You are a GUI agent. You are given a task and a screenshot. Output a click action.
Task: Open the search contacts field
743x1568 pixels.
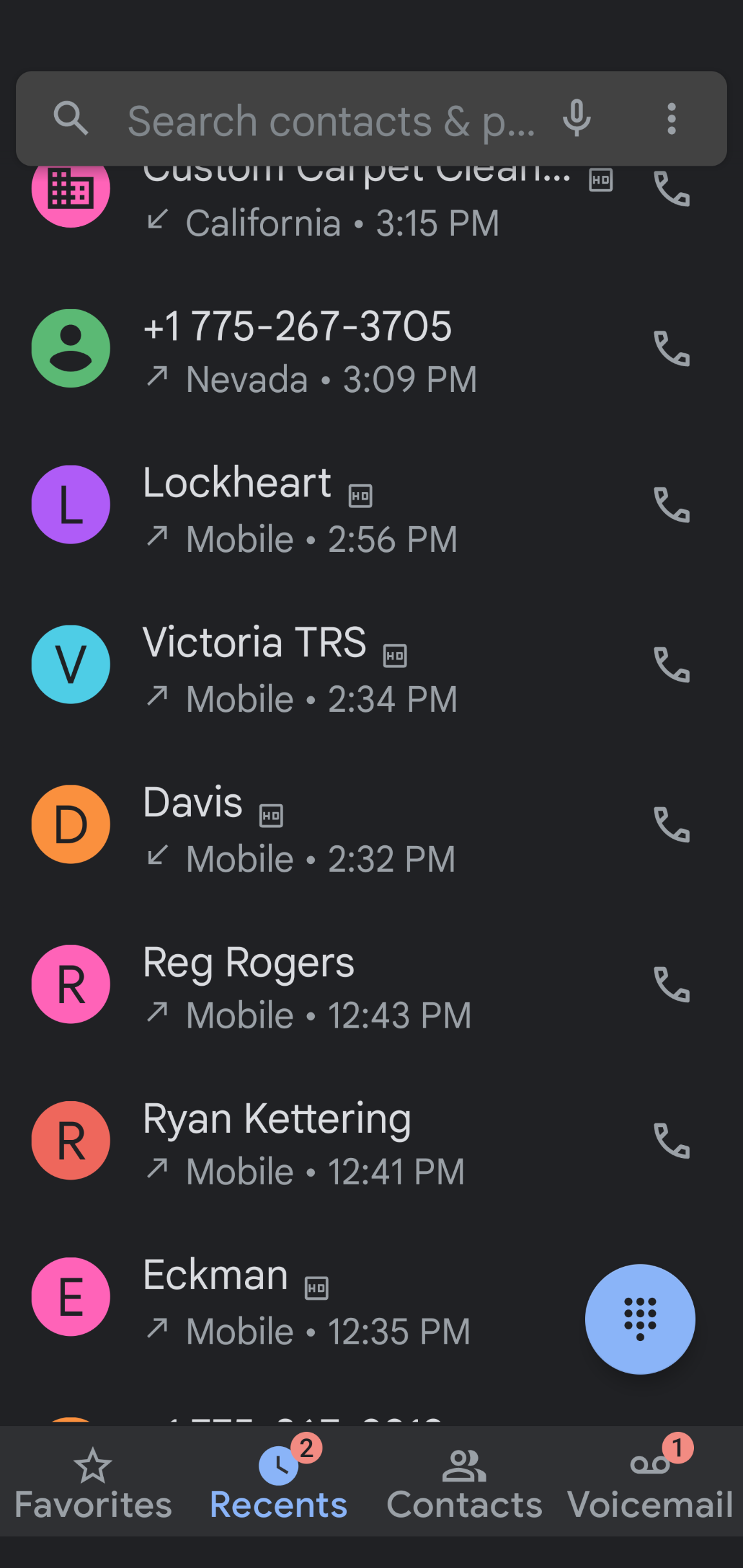(x=322, y=120)
